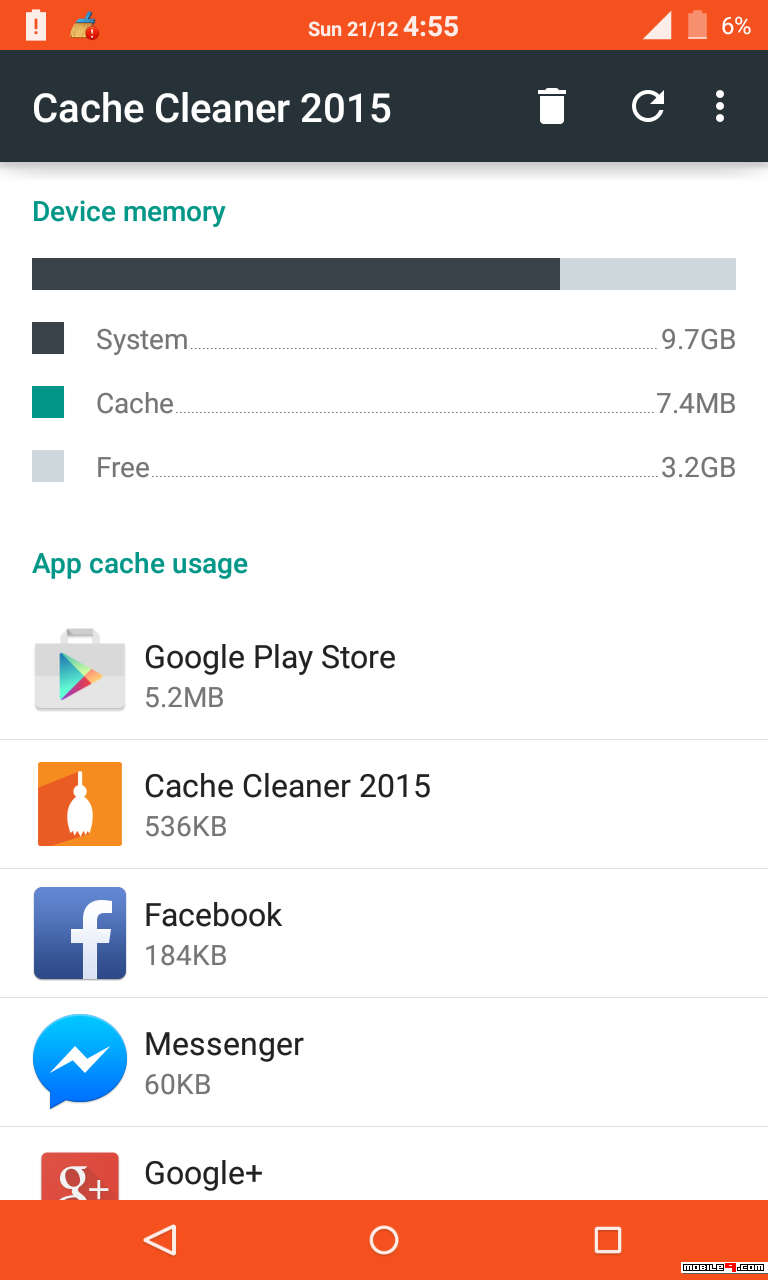Open the Facebook cache entry
The image size is (768, 1280).
click(384, 933)
